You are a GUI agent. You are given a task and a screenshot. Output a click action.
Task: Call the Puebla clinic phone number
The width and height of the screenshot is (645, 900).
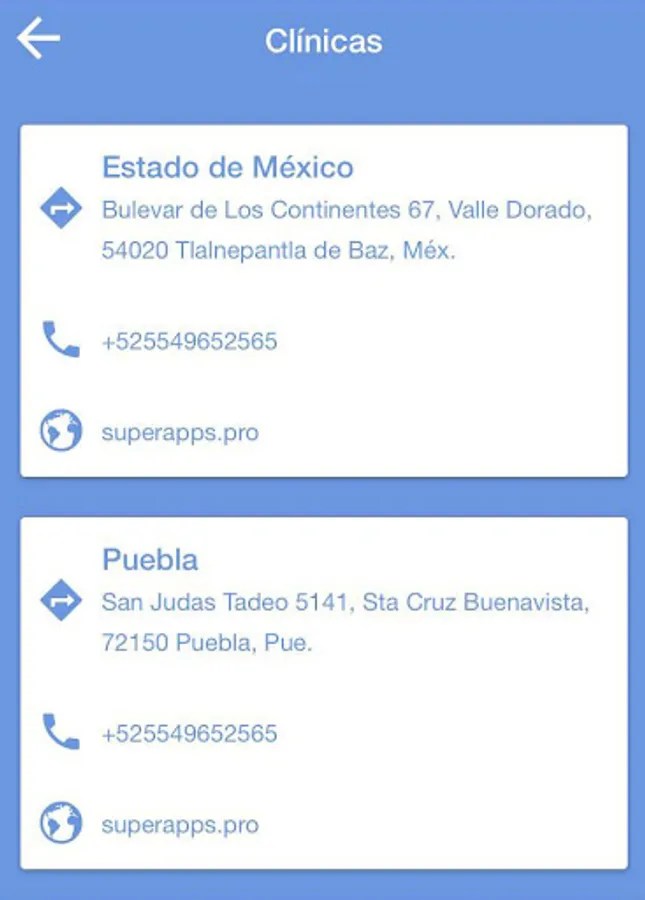click(189, 734)
